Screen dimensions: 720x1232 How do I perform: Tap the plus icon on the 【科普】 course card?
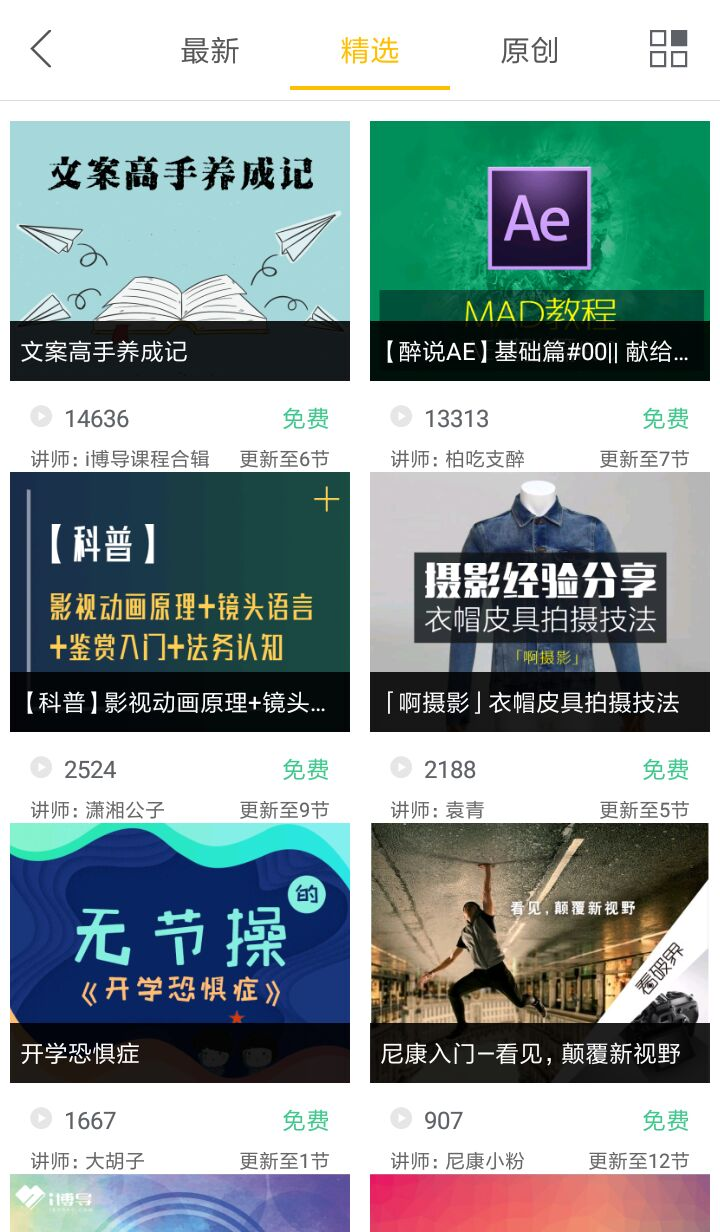(326, 500)
